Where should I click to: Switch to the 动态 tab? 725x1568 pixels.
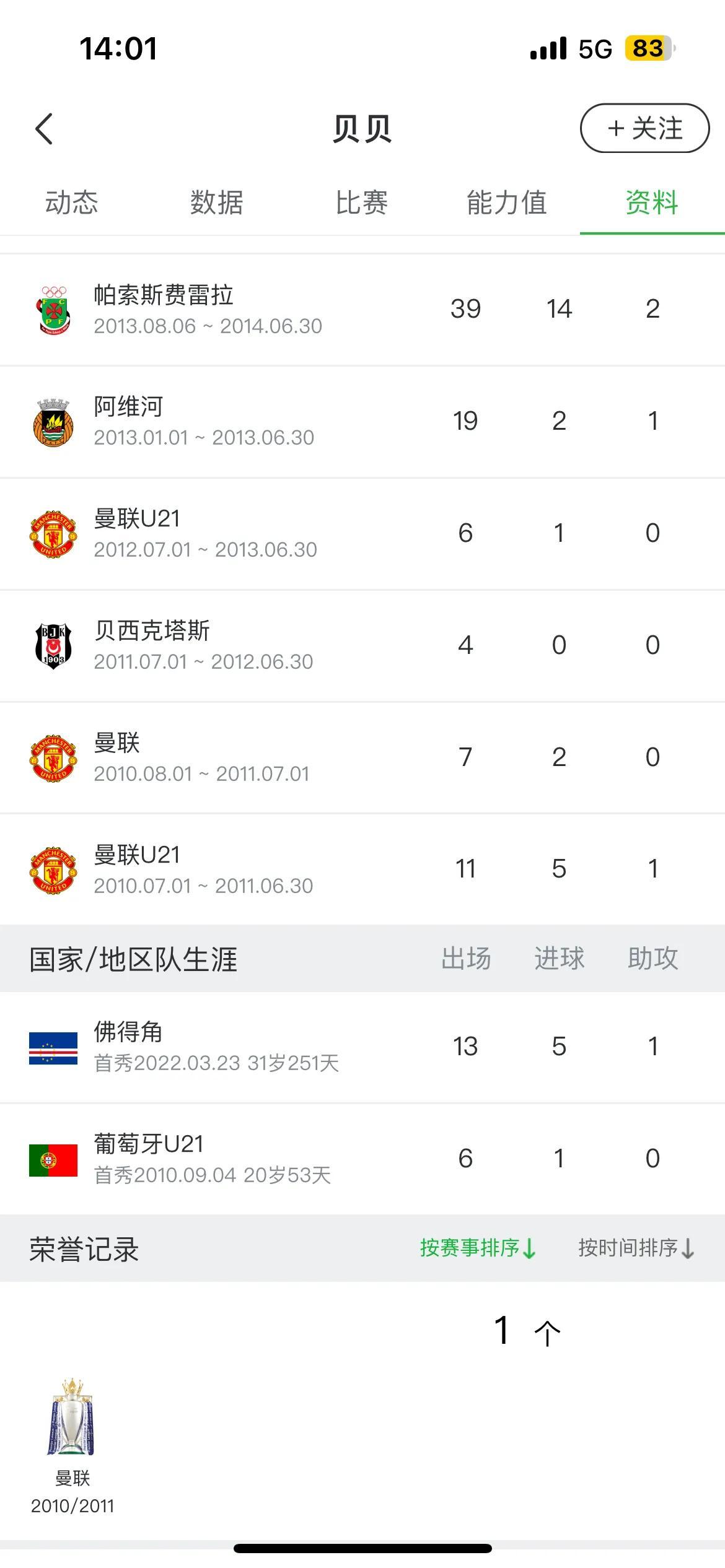(x=72, y=203)
